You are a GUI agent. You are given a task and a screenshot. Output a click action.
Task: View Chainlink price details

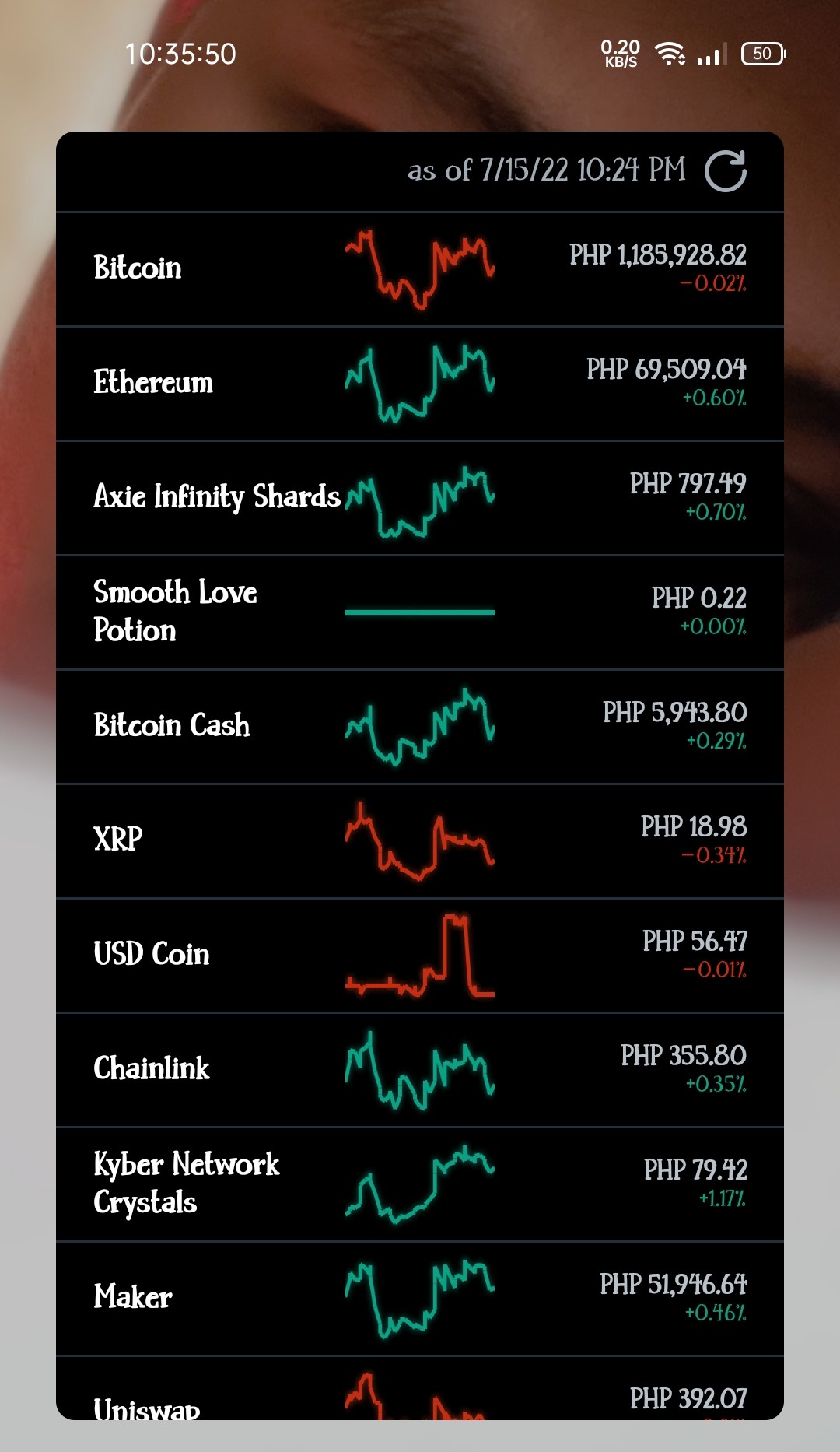coord(420,1070)
